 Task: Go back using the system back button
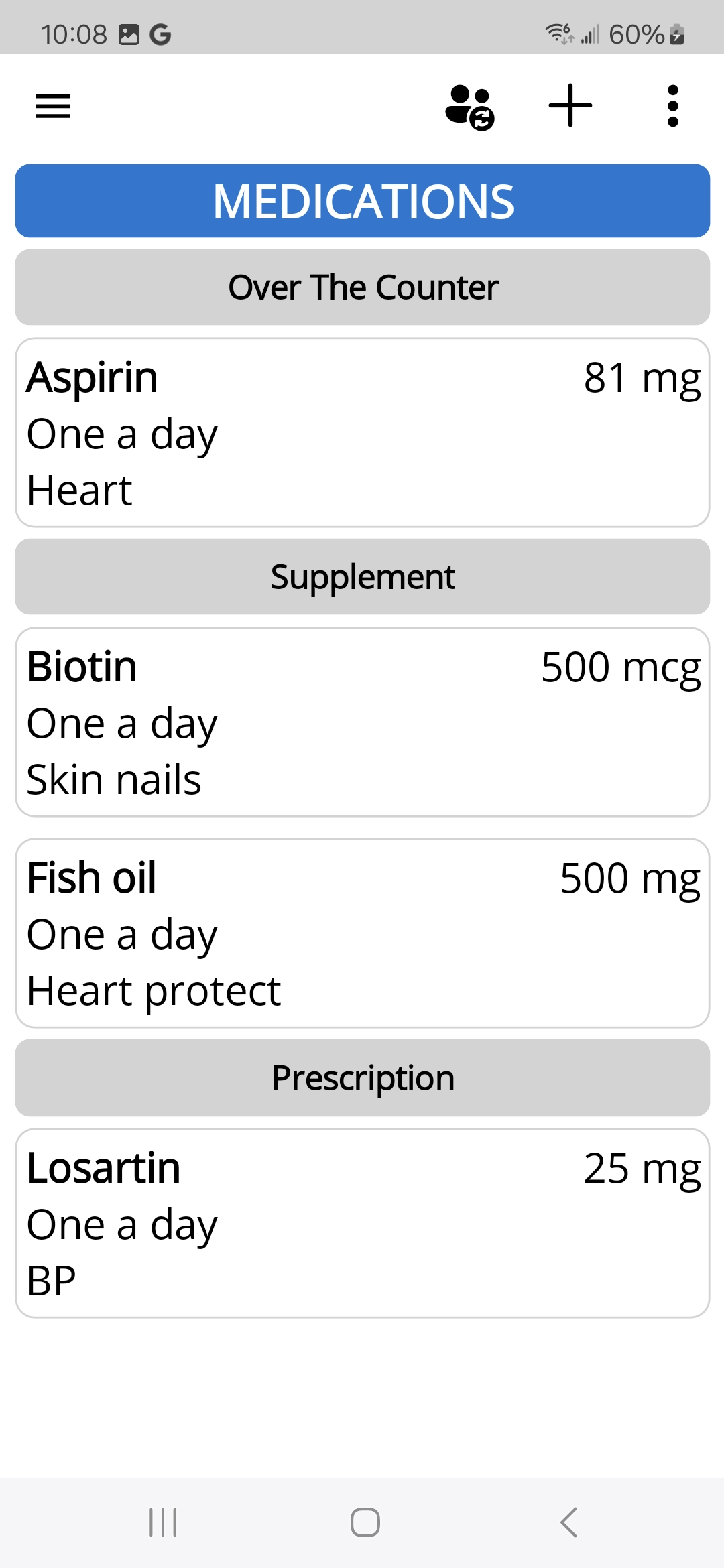click(x=568, y=1522)
